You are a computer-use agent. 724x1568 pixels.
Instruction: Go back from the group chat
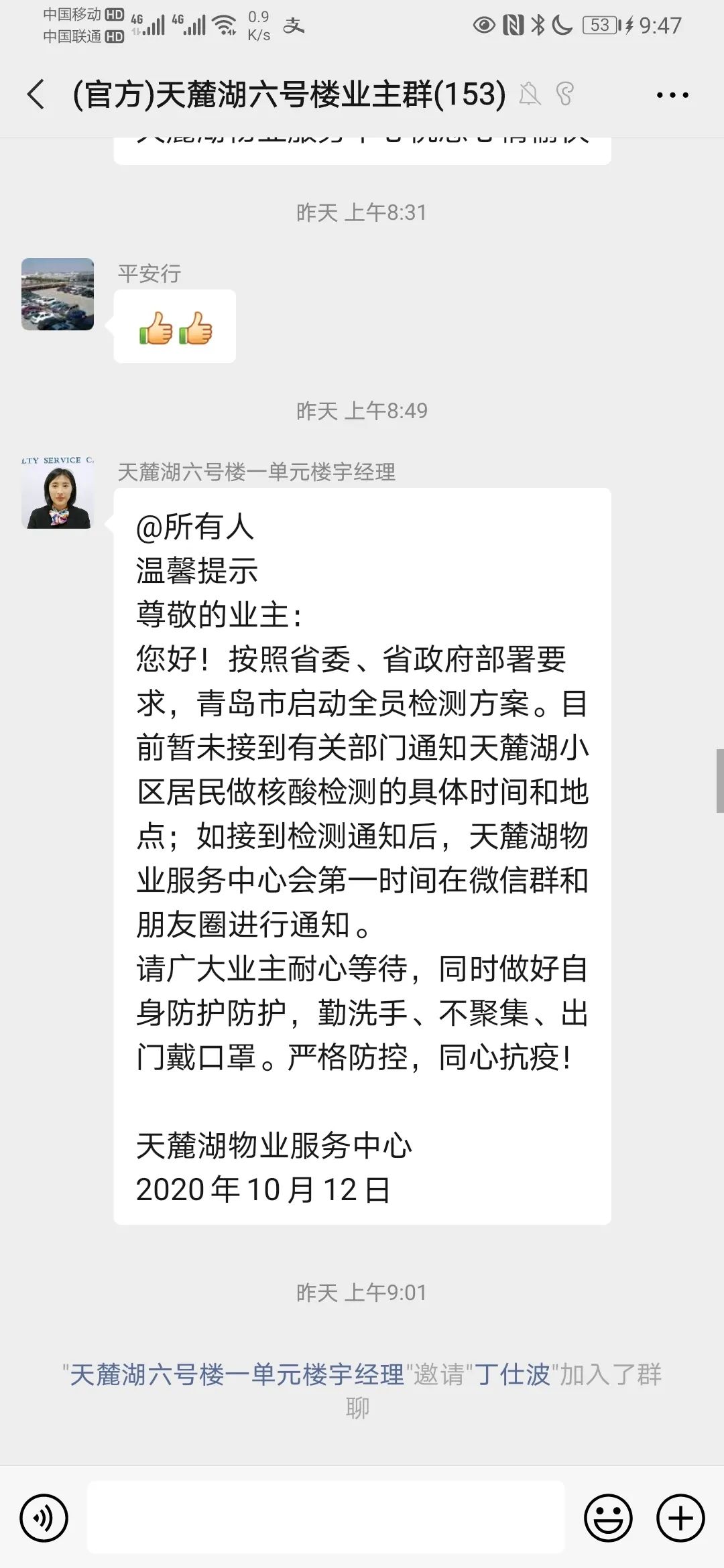pyautogui.click(x=36, y=94)
